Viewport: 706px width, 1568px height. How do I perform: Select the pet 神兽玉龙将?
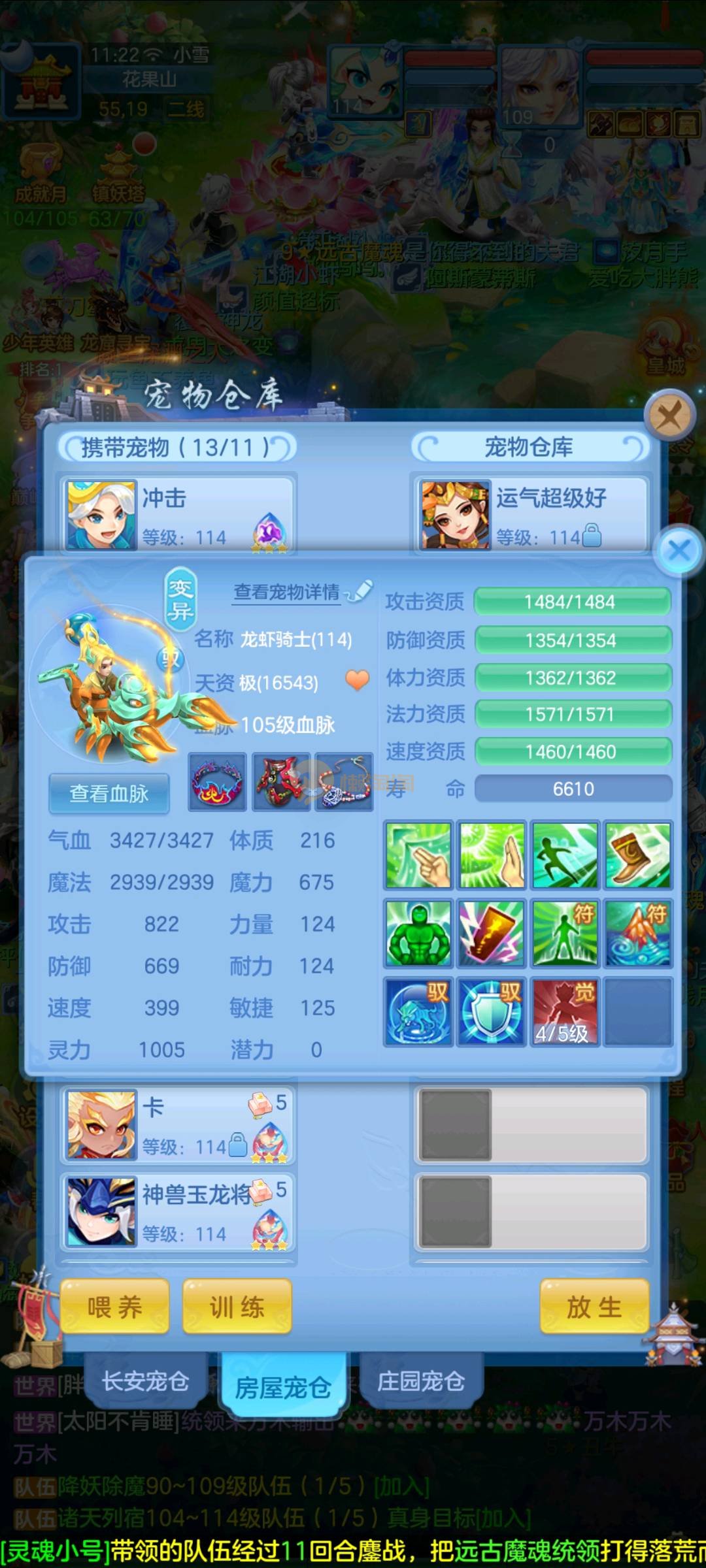pyautogui.click(x=176, y=1213)
